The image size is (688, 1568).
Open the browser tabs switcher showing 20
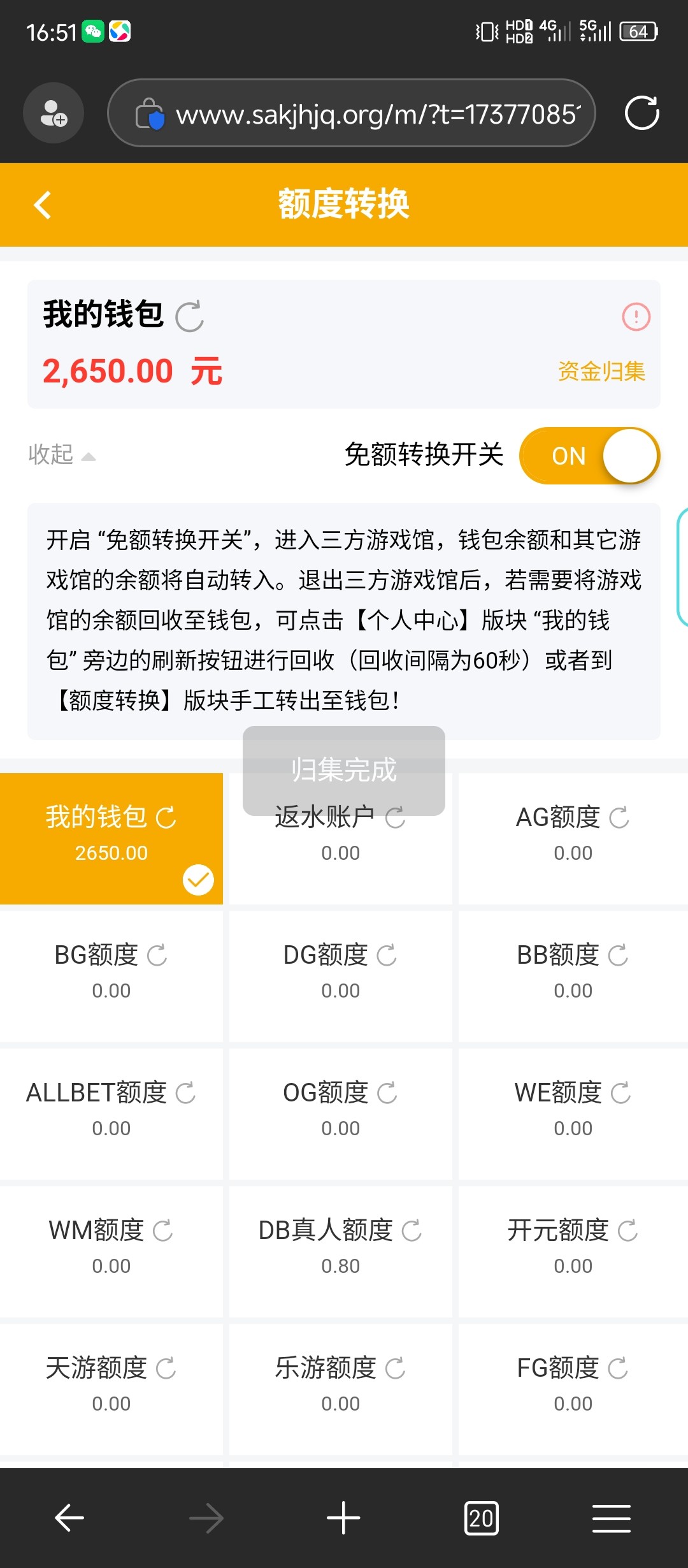coord(481,1518)
